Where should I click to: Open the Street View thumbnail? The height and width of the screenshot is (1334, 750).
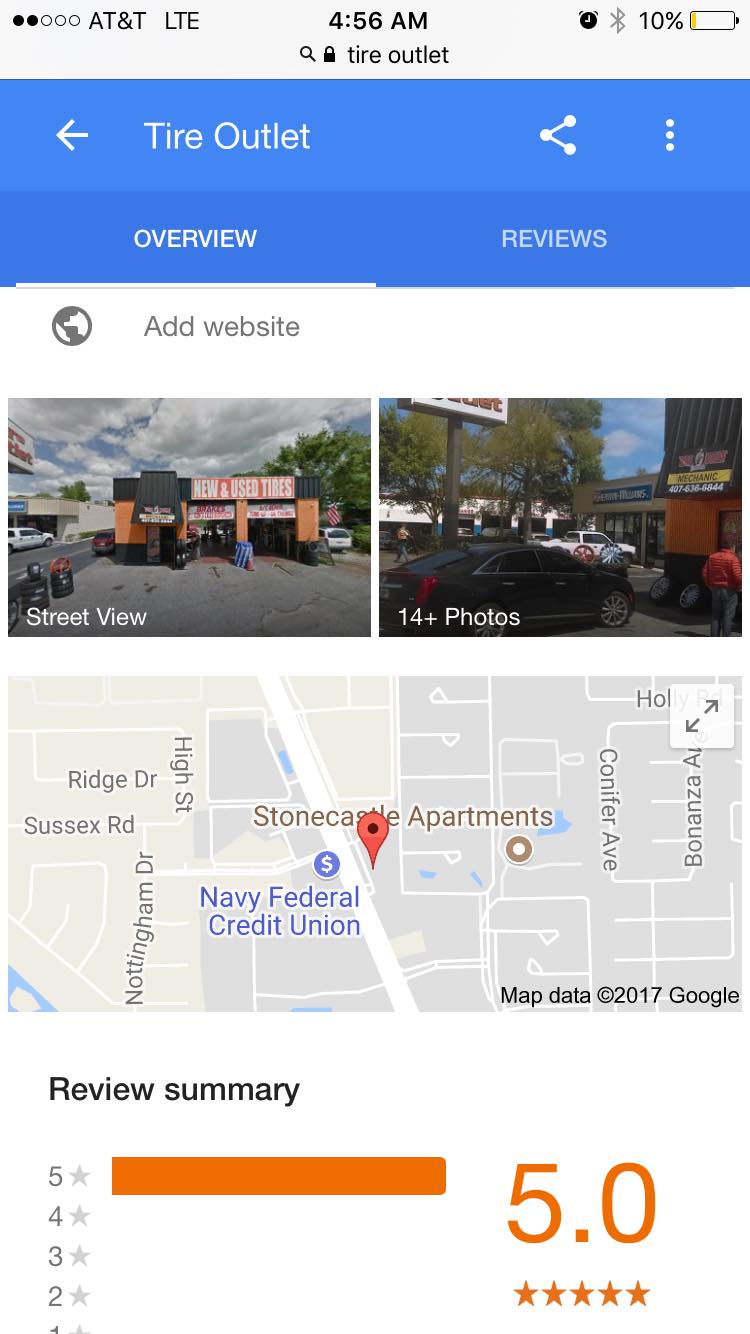coord(189,517)
